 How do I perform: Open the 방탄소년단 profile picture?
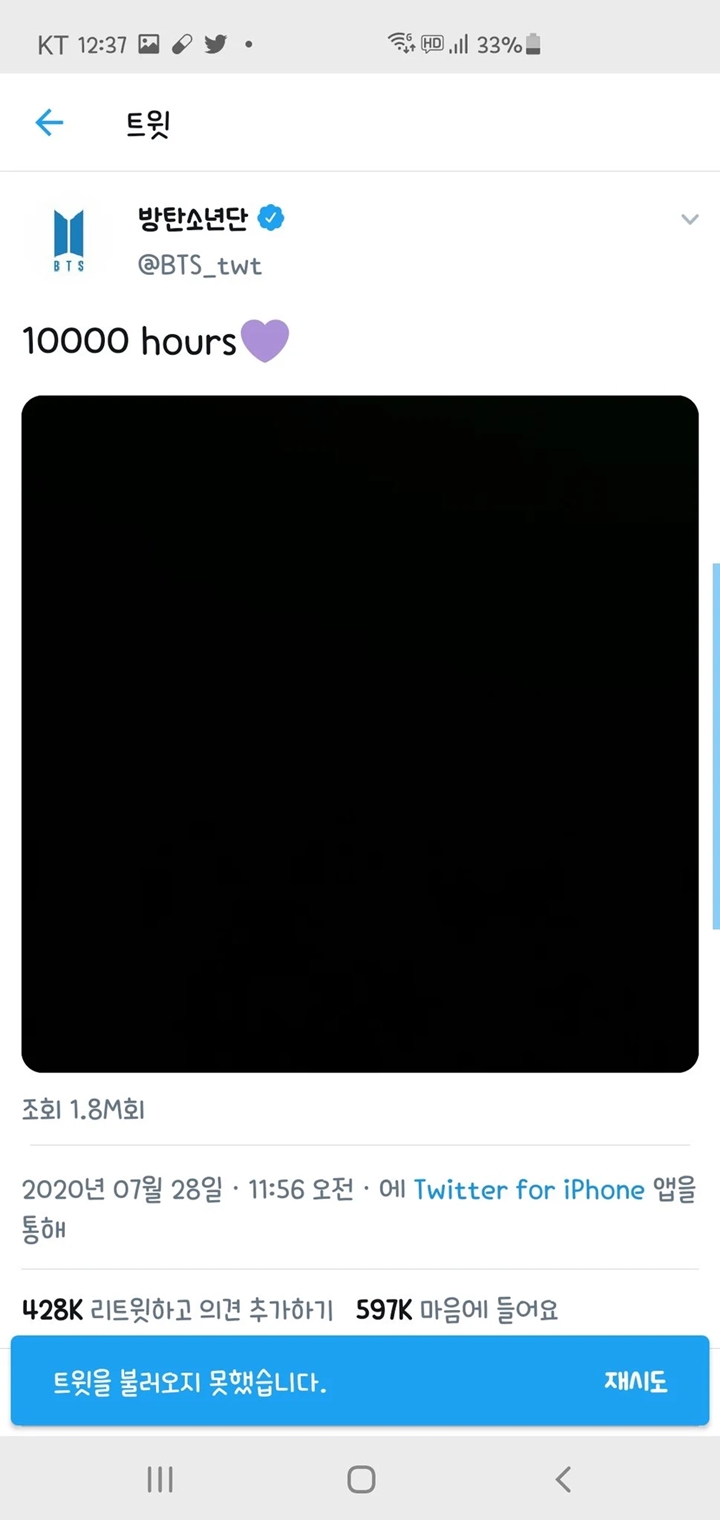pos(69,240)
